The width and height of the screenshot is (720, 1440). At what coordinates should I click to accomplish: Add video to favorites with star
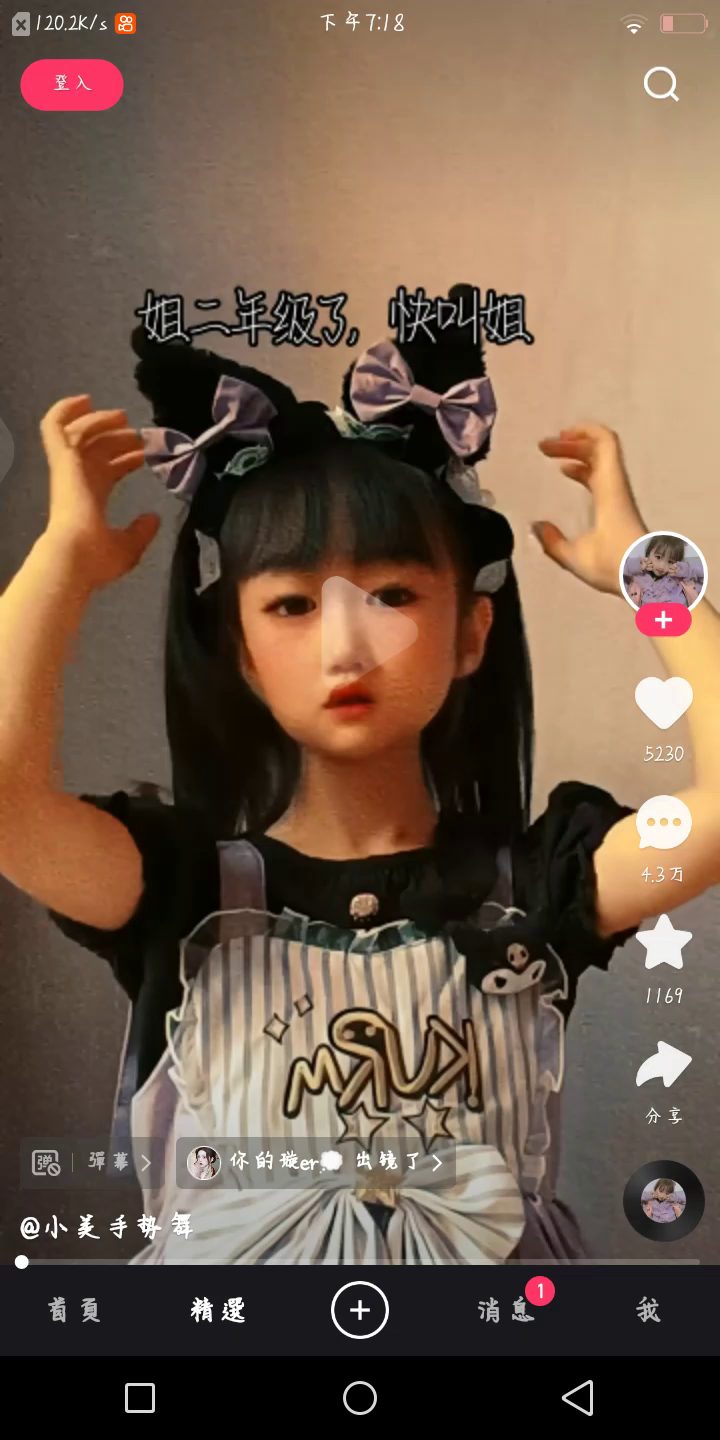[x=664, y=943]
